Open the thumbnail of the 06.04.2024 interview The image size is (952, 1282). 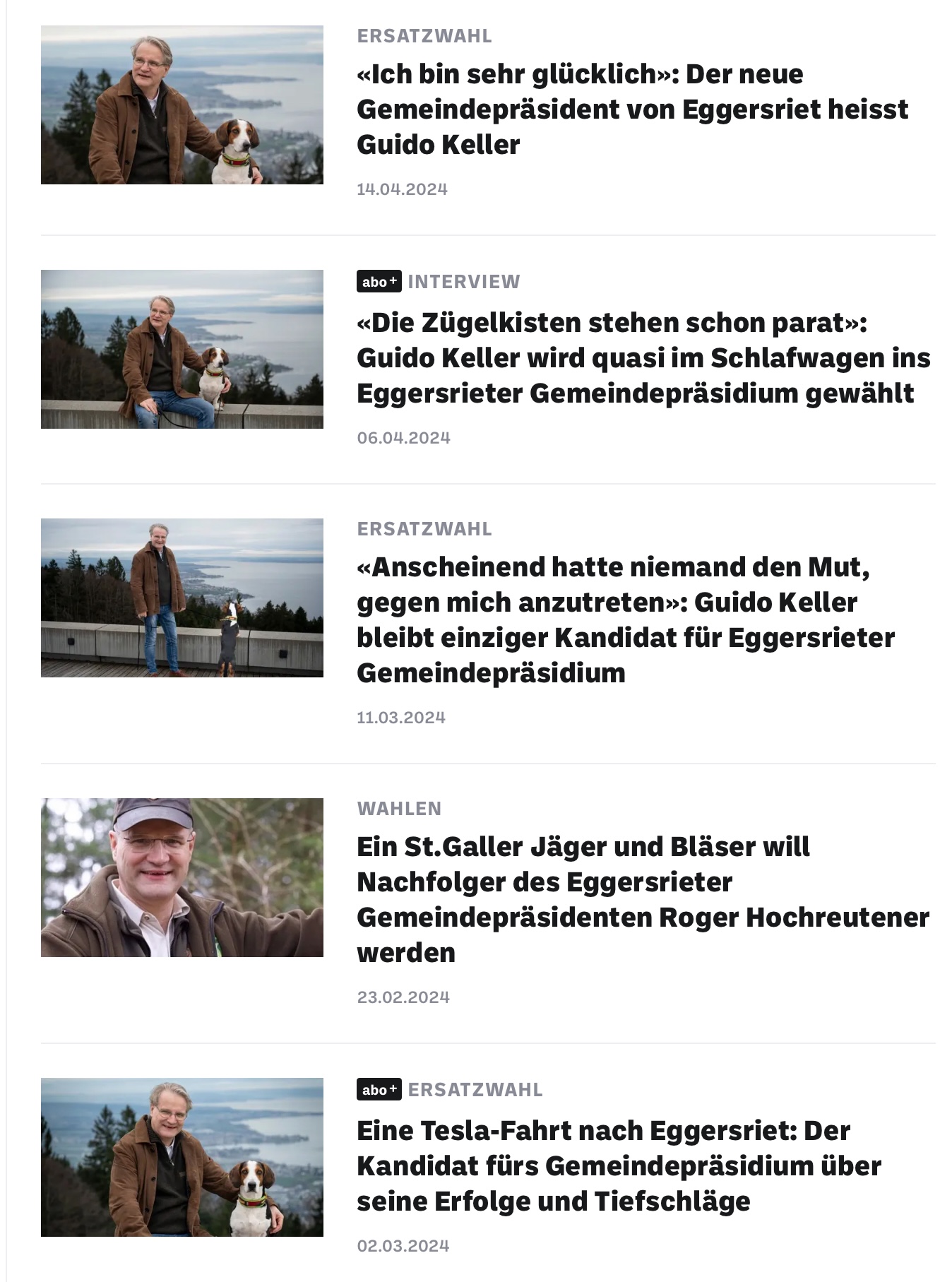(x=182, y=349)
